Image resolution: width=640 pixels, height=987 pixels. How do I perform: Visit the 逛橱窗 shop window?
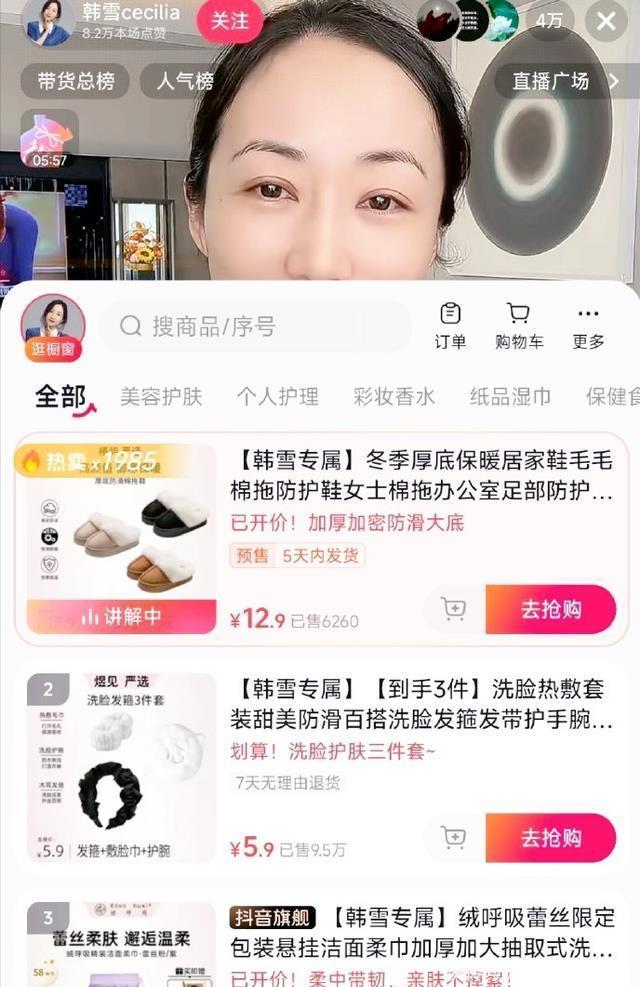[53, 328]
